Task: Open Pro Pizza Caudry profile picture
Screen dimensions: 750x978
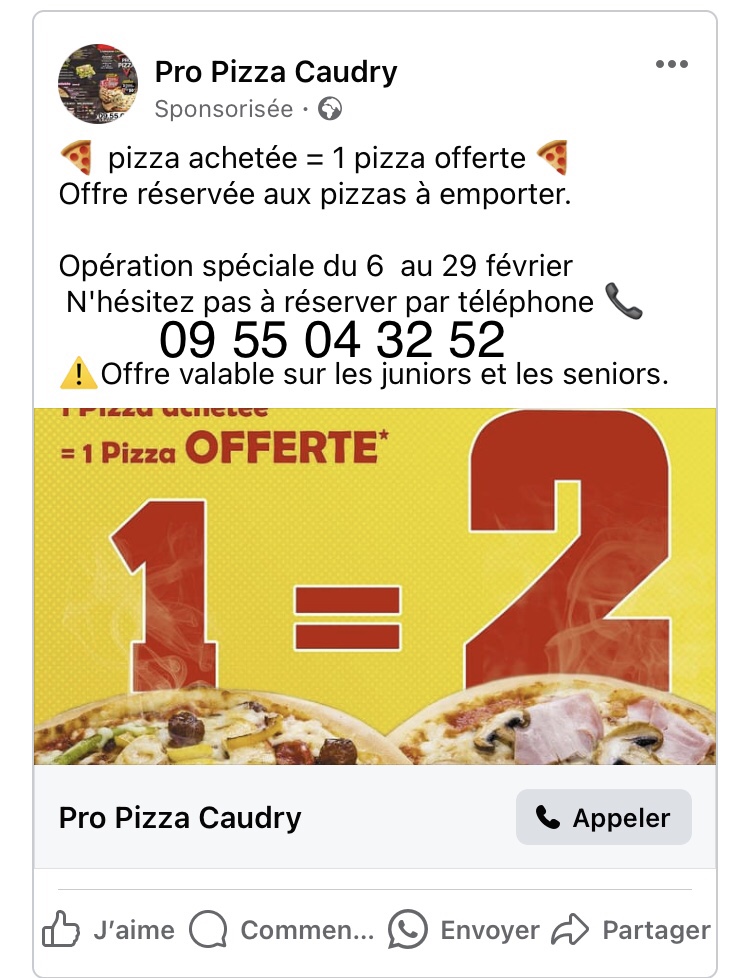Action: 98,84
